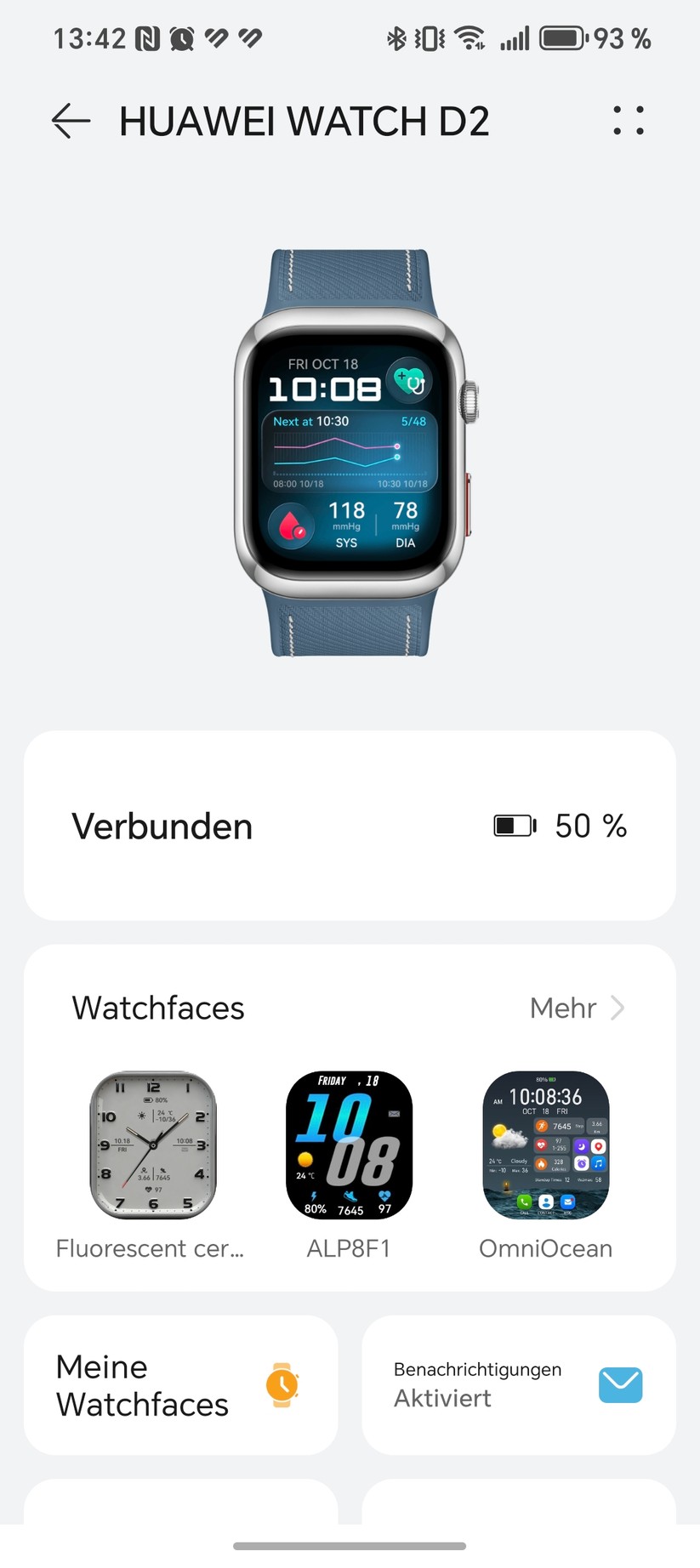Viewport: 700px width, 1568px height.
Task: Open the two-dot menu top right
Action: pyautogui.click(x=628, y=121)
